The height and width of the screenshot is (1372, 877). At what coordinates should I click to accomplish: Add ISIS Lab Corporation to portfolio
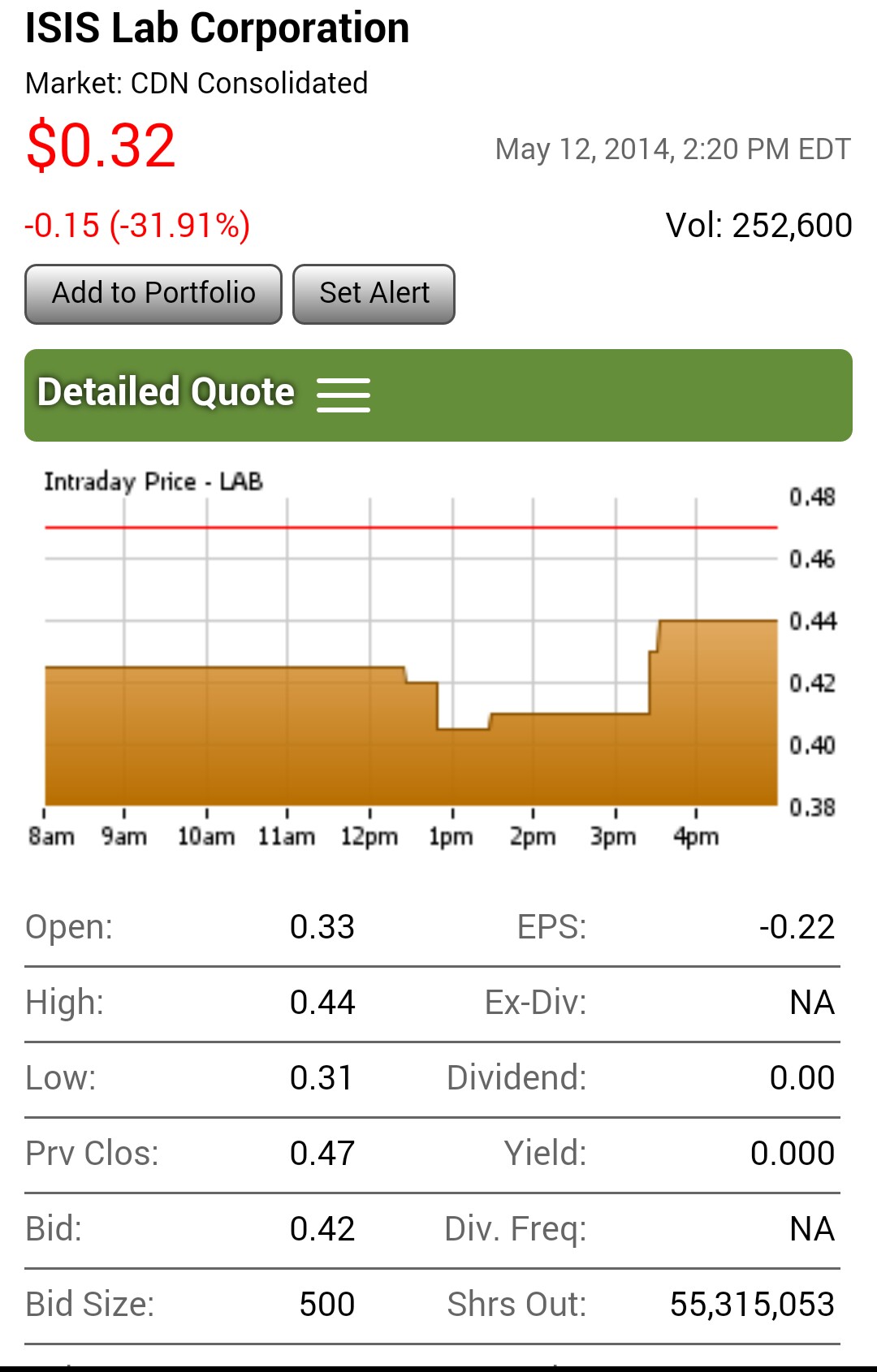[x=153, y=294]
